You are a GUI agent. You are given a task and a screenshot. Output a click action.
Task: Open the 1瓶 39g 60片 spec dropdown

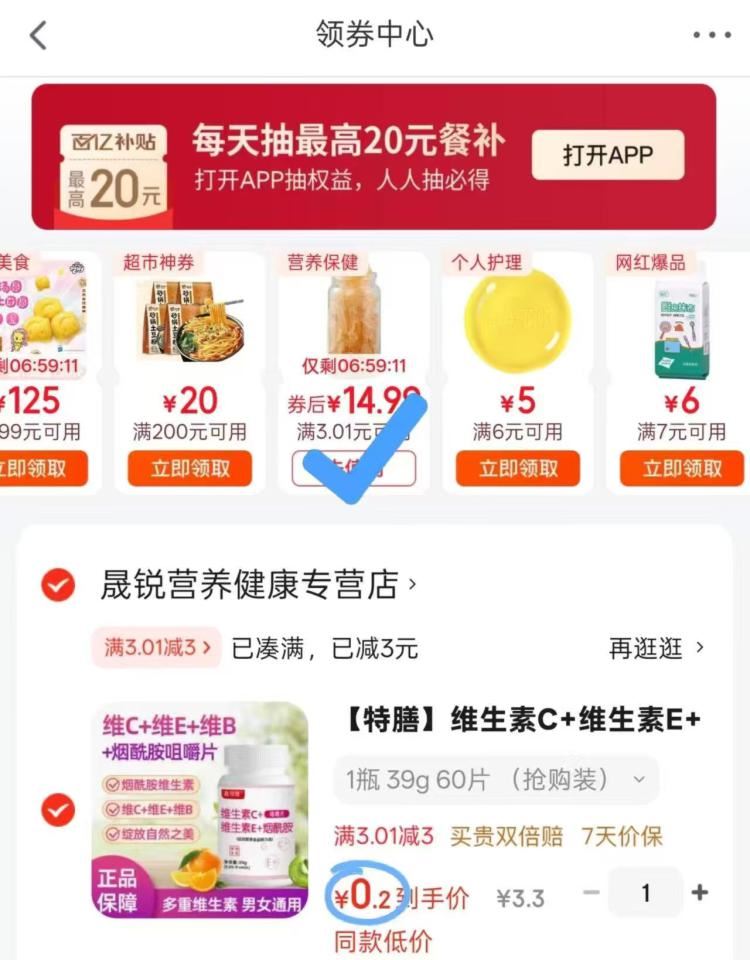[497, 782]
